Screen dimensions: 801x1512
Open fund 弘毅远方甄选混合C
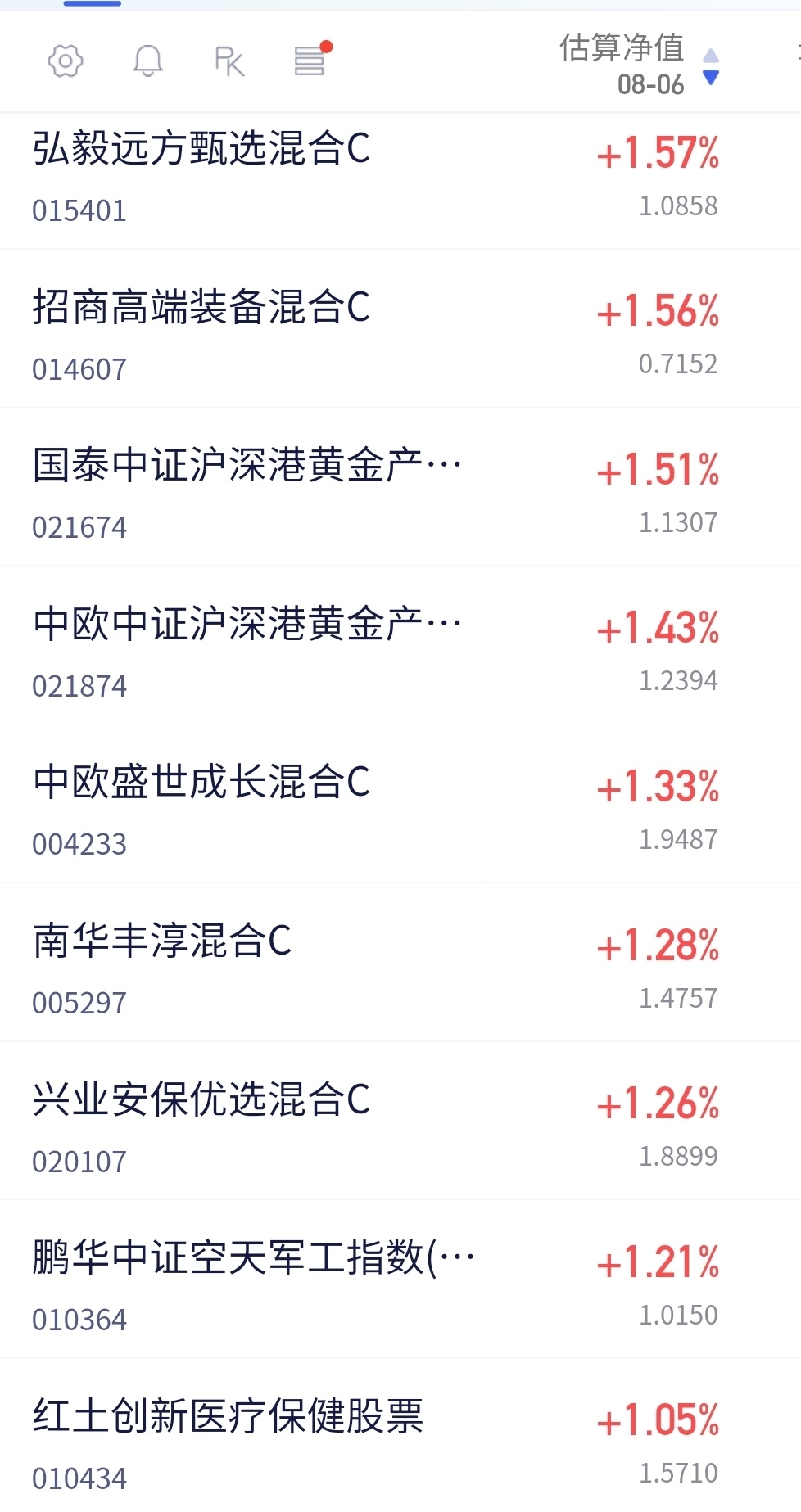click(400, 180)
